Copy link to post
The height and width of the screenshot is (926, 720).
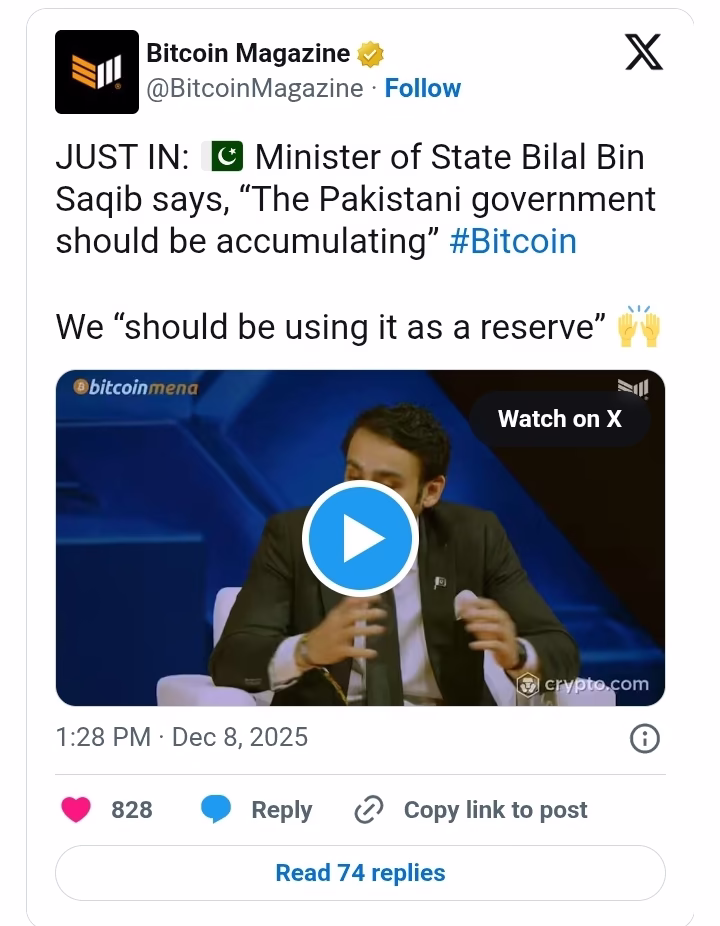click(x=472, y=809)
